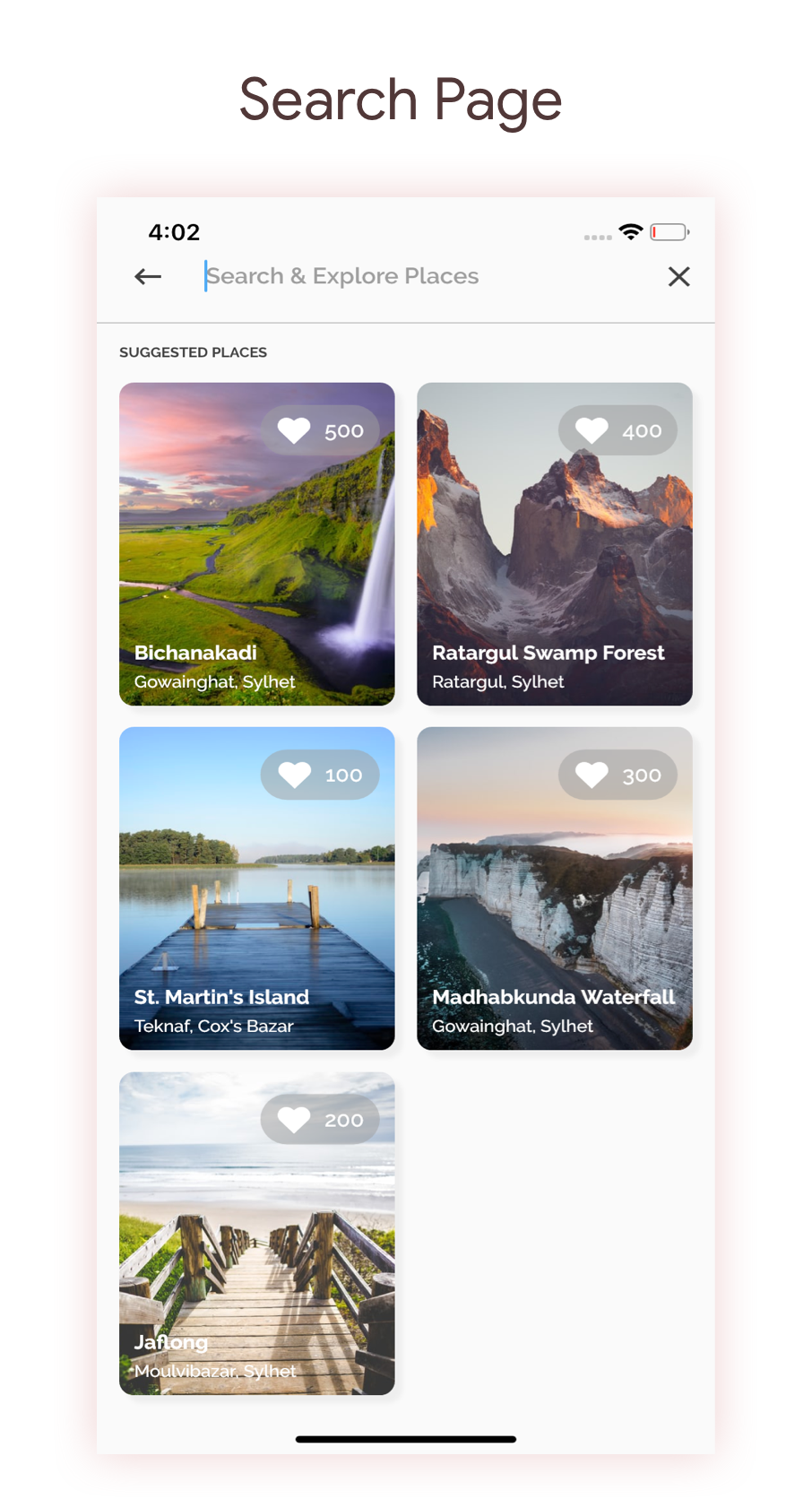Screen dimensions: 812x1508
Task: Tap the cellular signal dots indicator
Action: 596,237
